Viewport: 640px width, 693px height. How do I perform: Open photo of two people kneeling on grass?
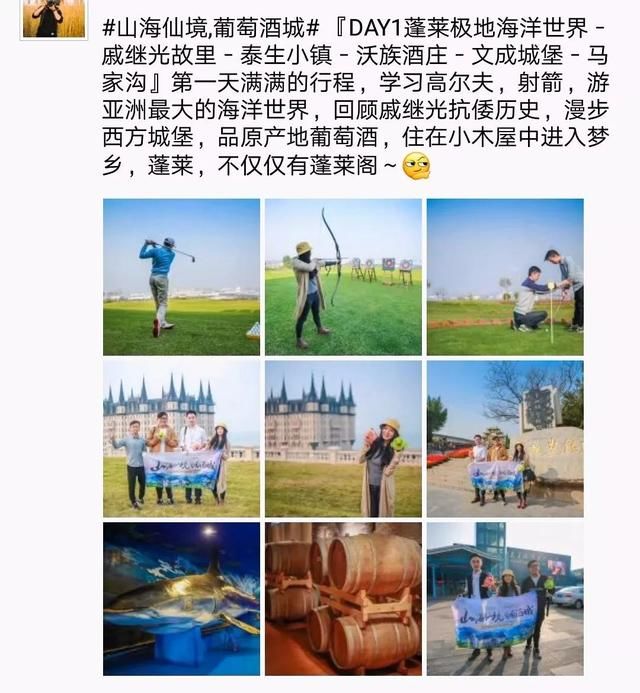pos(505,277)
